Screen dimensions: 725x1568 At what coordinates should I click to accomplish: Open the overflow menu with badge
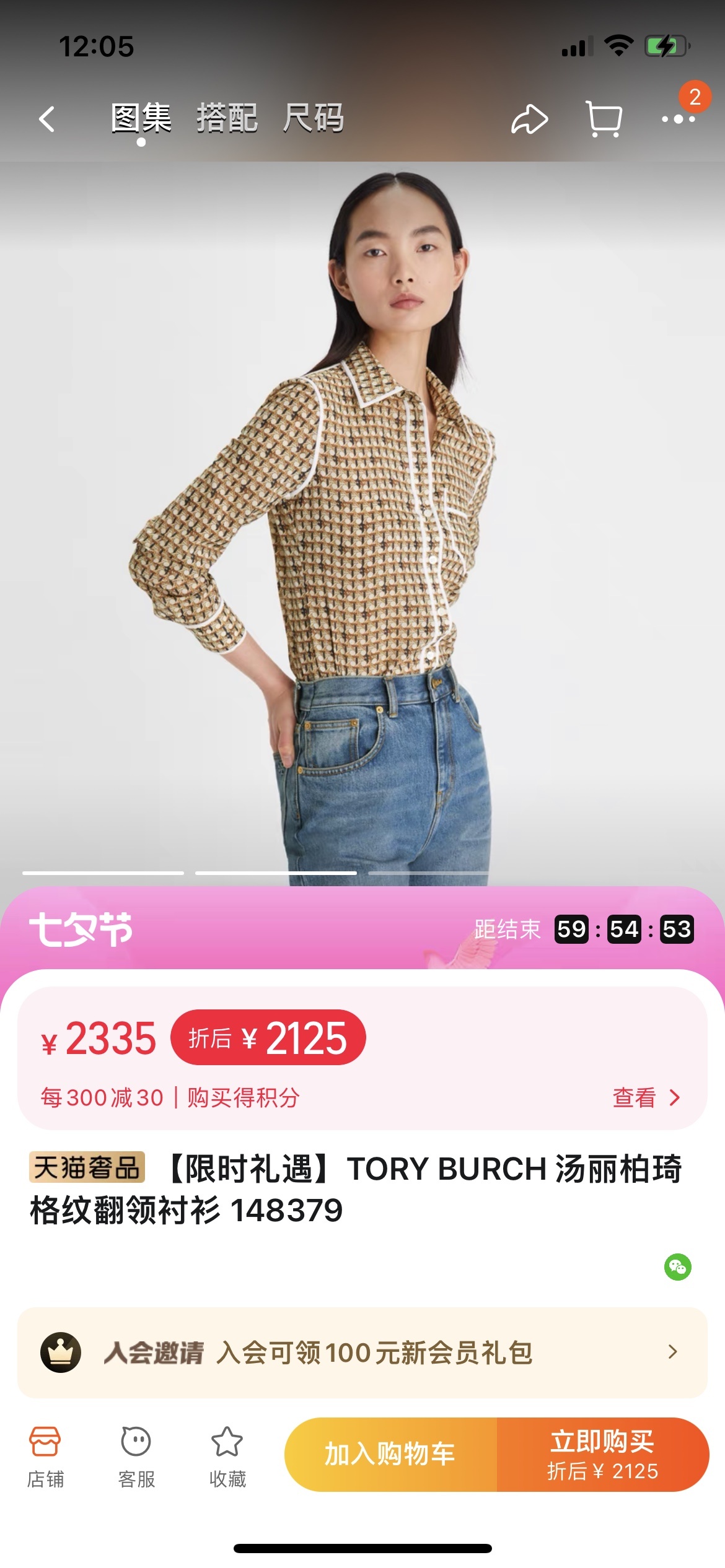678,118
